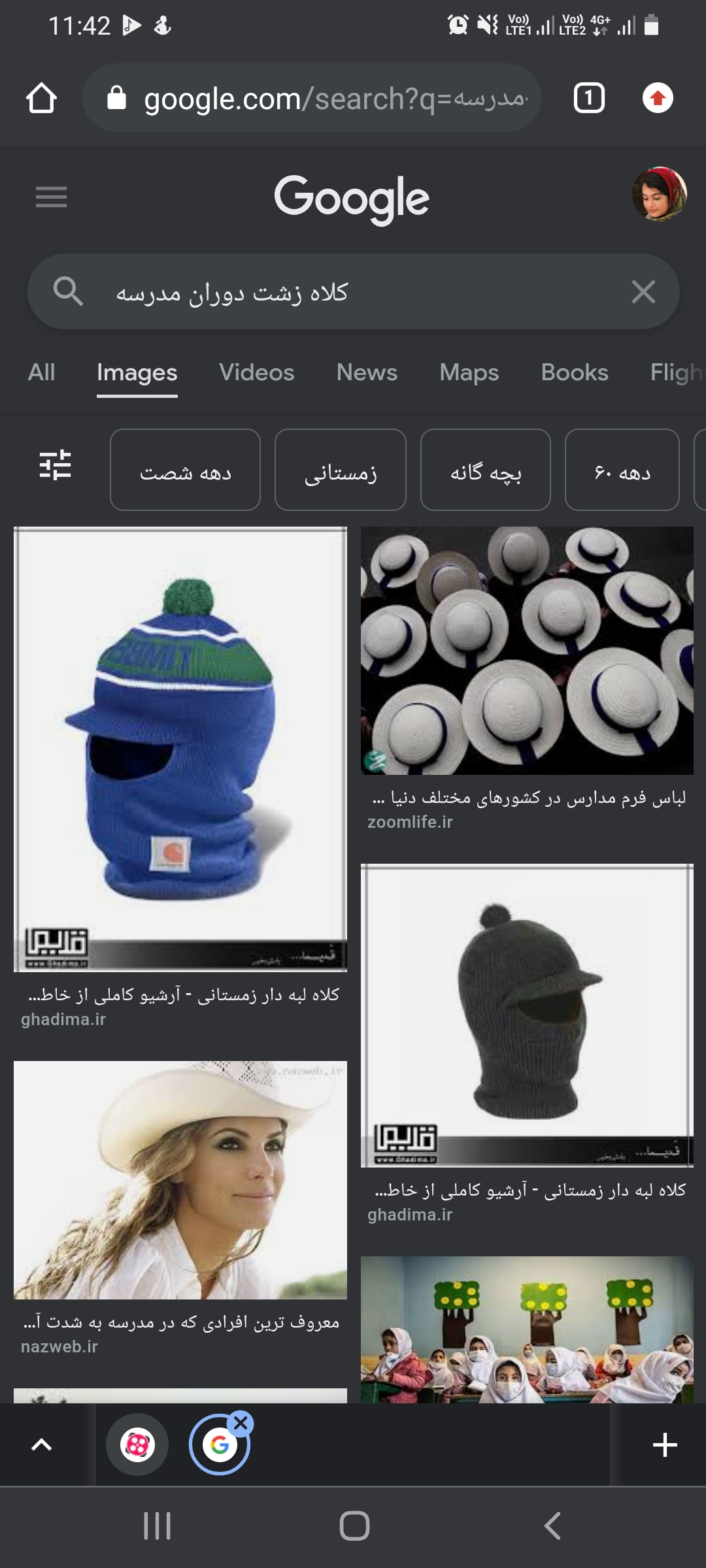Open the Google hamburger menu
The image size is (706, 1568).
pyautogui.click(x=51, y=197)
